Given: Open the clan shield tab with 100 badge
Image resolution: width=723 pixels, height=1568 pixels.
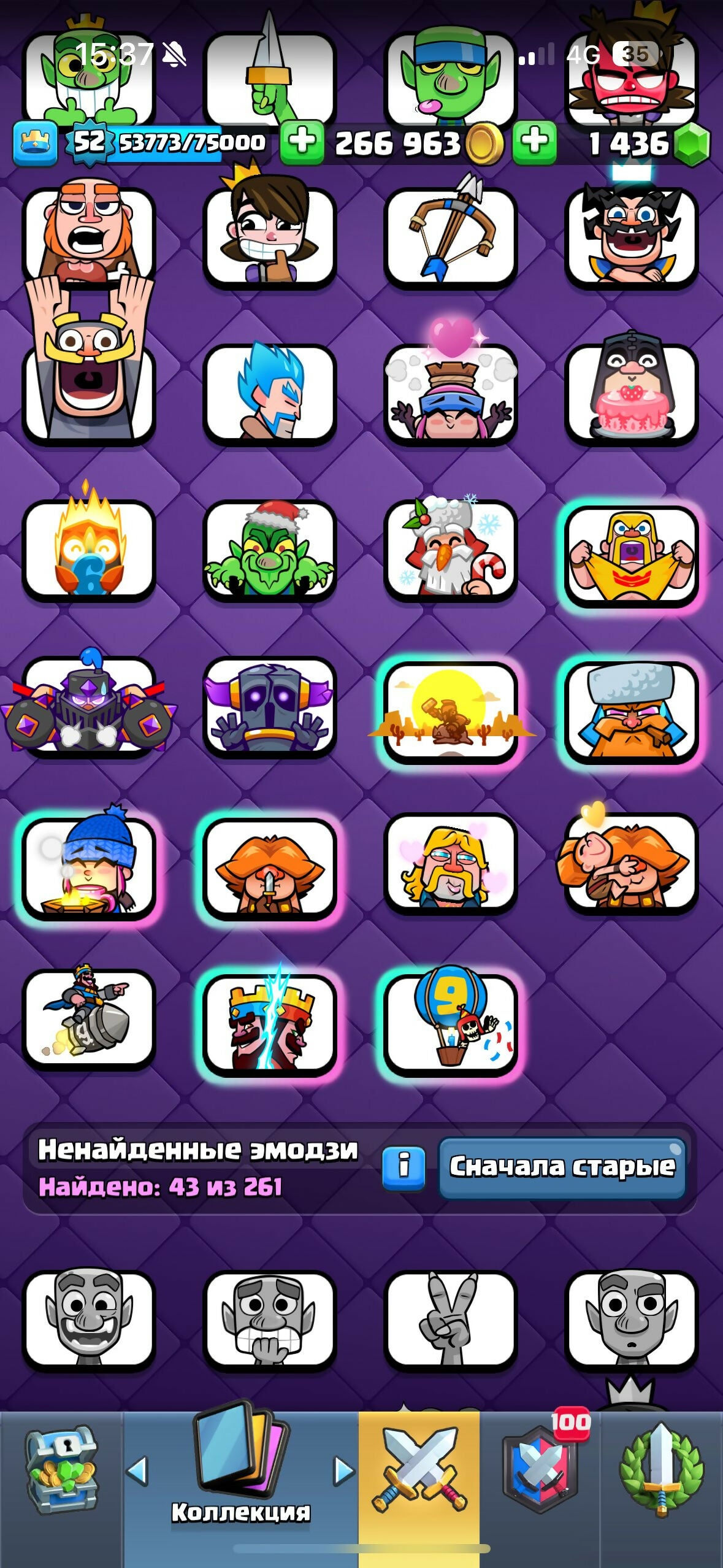Looking at the screenshot, I should (x=540, y=1472).
